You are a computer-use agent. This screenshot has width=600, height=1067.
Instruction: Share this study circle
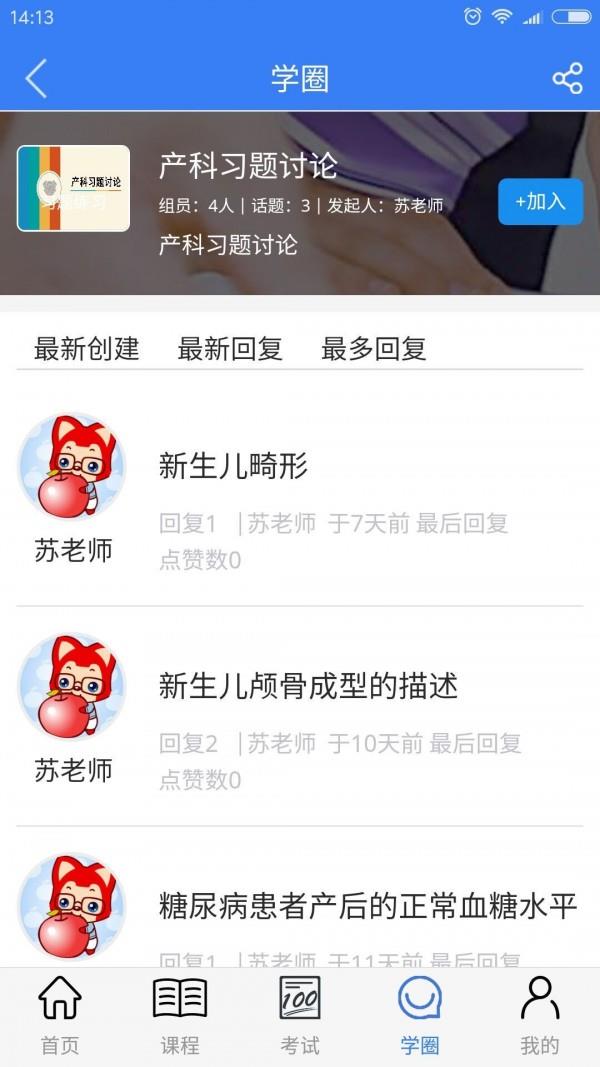pos(567,79)
